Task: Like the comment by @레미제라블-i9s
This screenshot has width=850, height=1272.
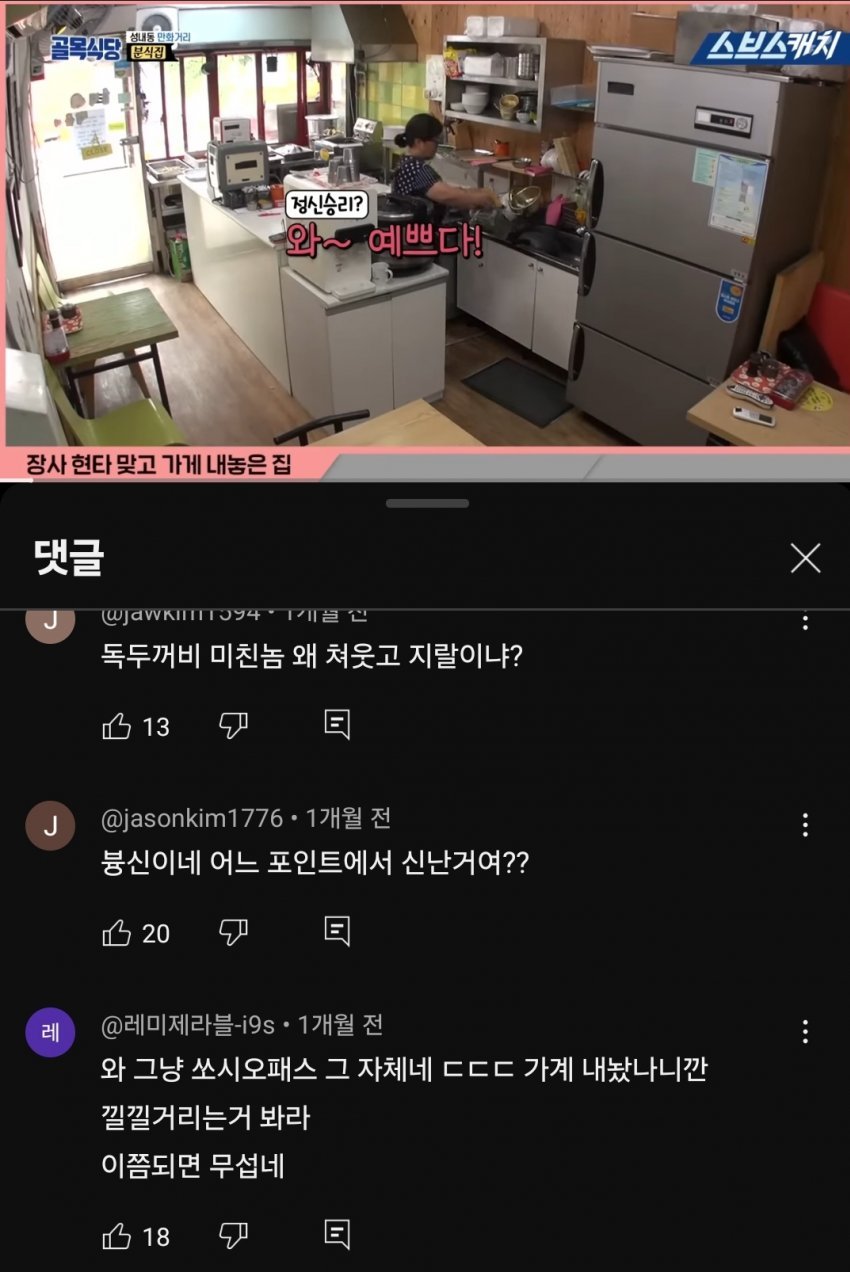Action: click(x=118, y=1237)
